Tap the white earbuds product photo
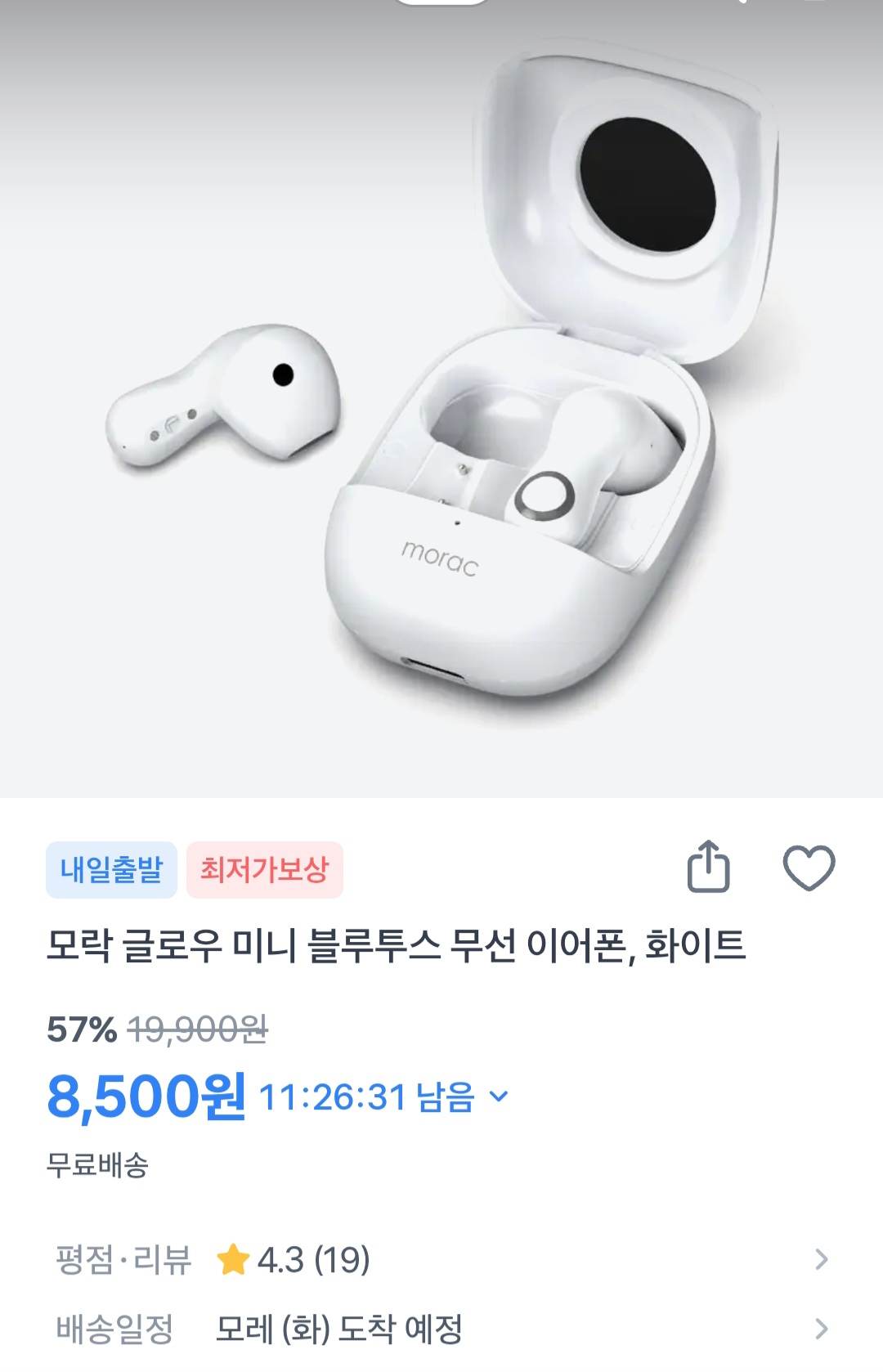This screenshot has height=1372, width=883. [441, 392]
